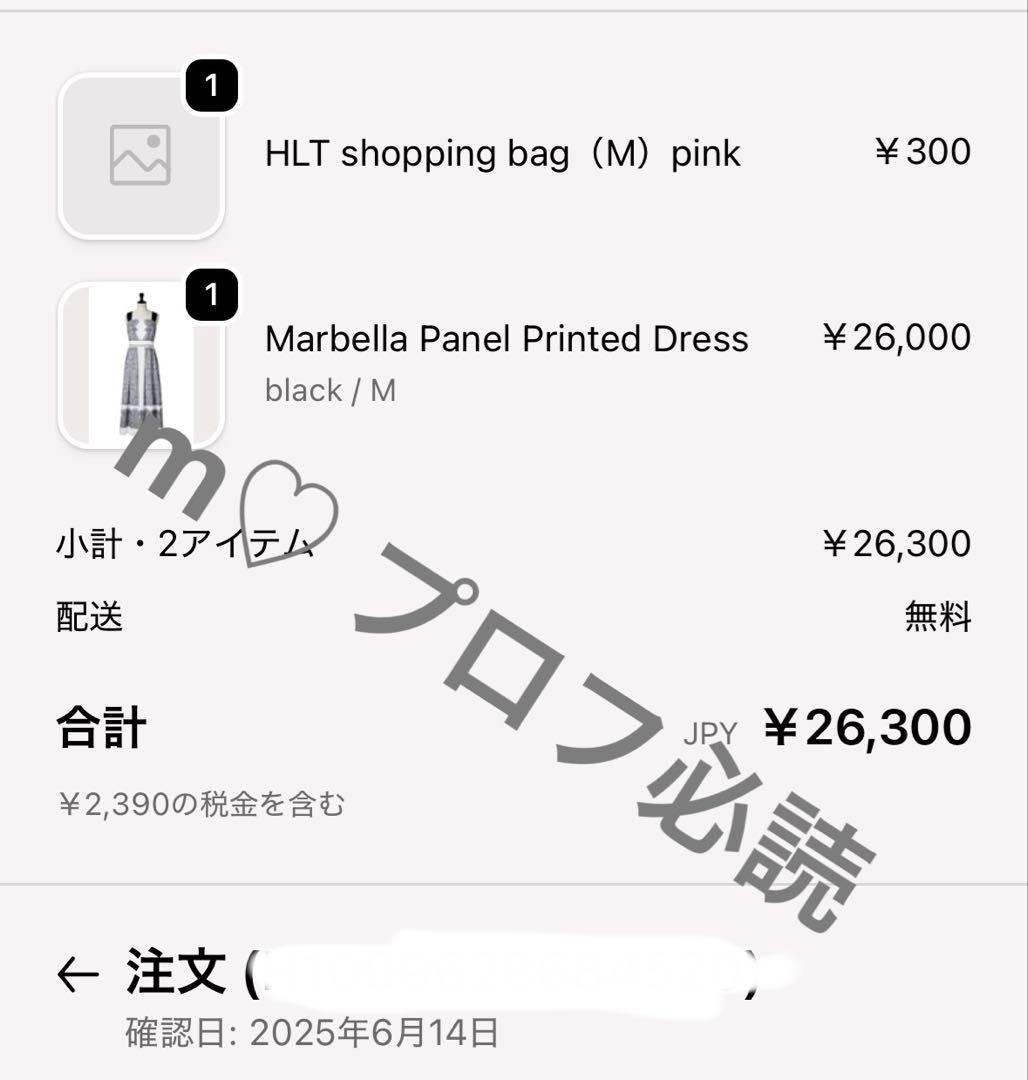The height and width of the screenshot is (1080, 1028).
Task: Open the HLT shopping bag（M）pink product link
Action: (x=500, y=153)
